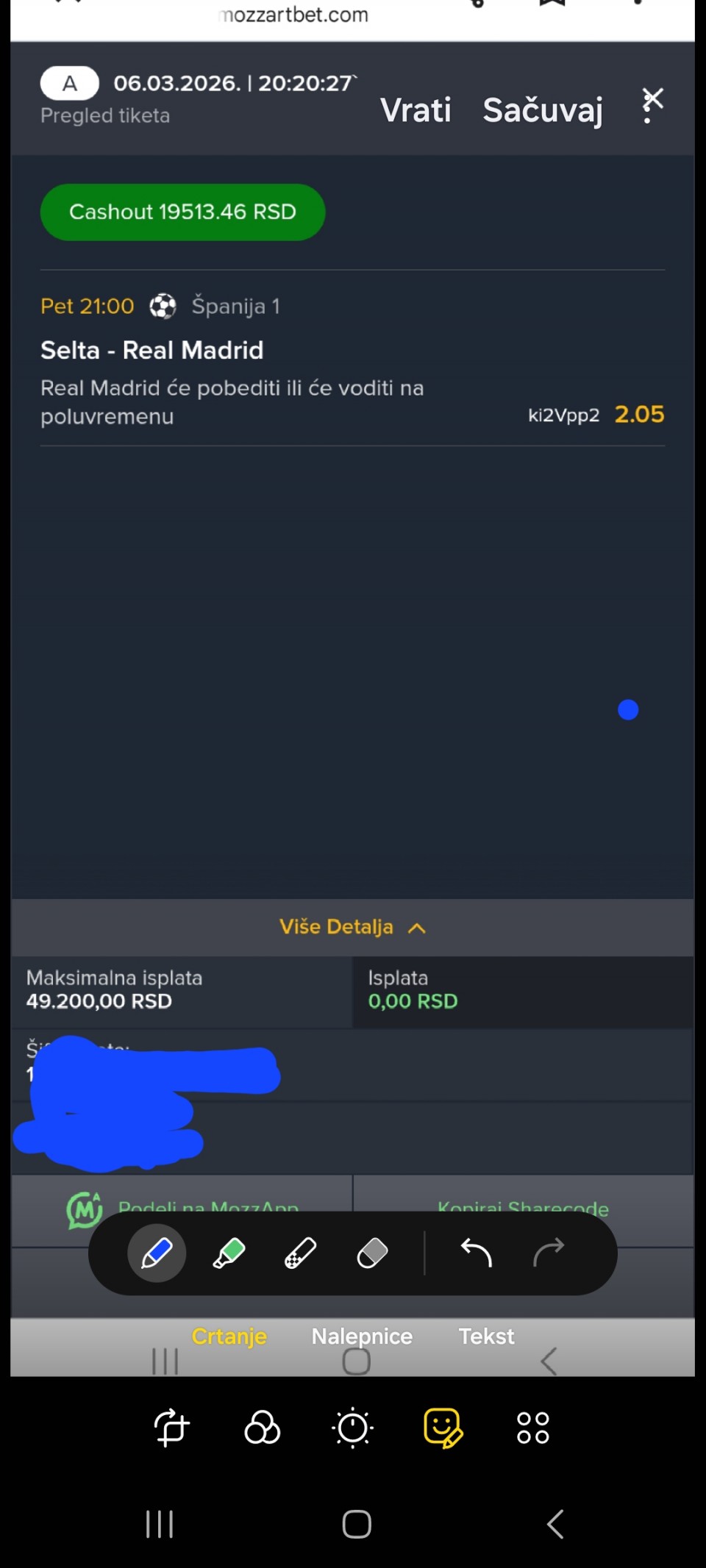Tap the system home button
706x1568 pixels.
(357, 1524)
